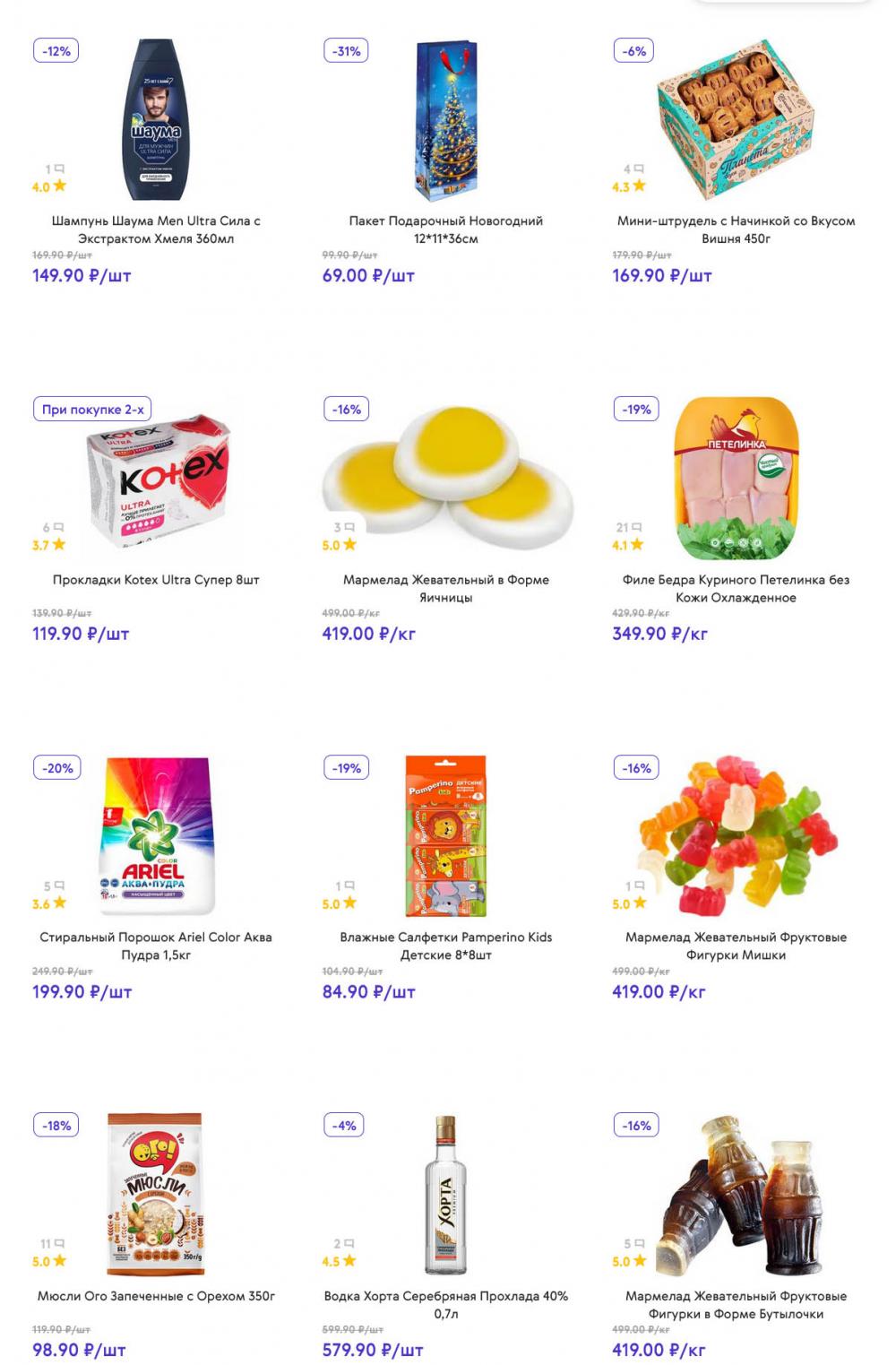Select Мармелад Фигурки в Форме Бутылочки
Image resolution: width=896 pixels, height=1365 pixels.
pyautogui.click(x=736, y=1304)
